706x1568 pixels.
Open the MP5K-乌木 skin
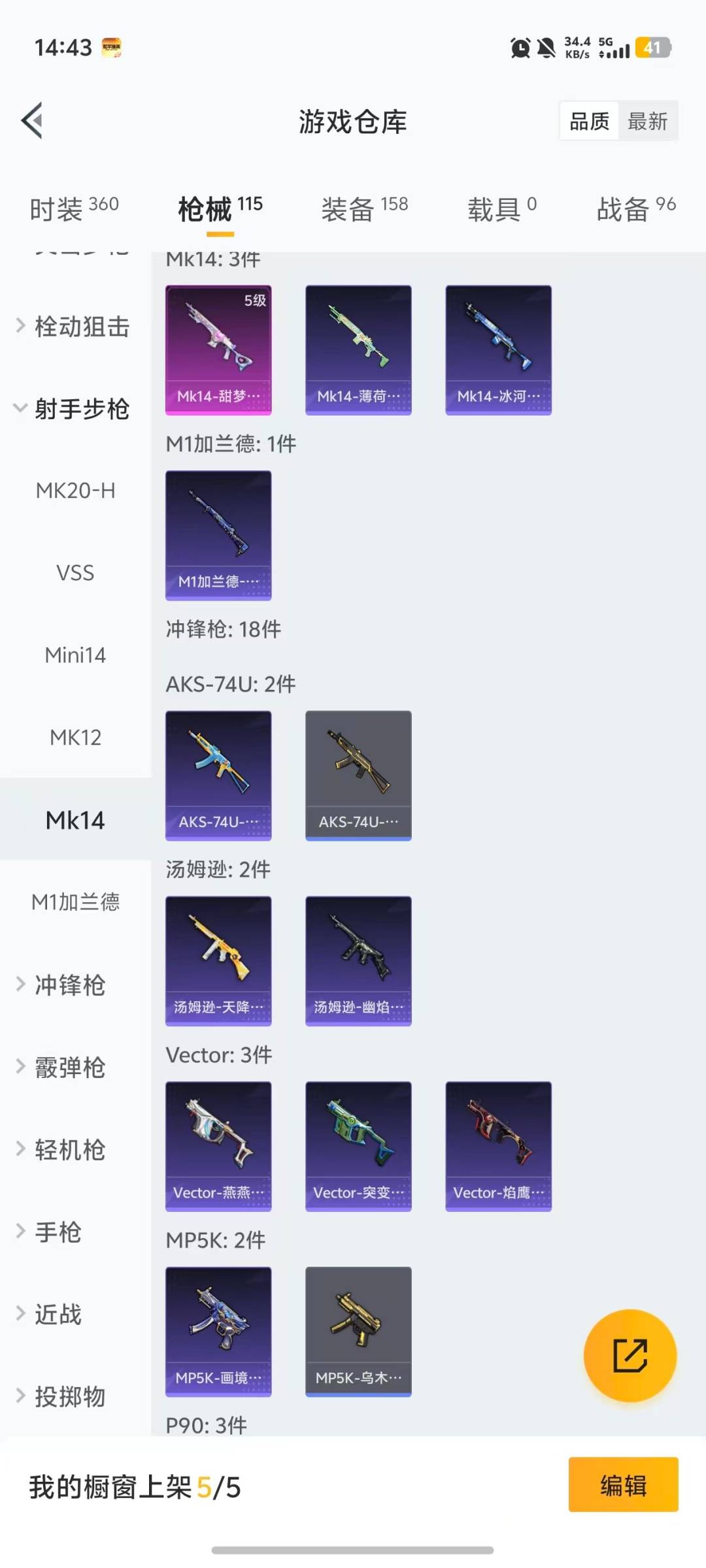(x=358, y=1331)
